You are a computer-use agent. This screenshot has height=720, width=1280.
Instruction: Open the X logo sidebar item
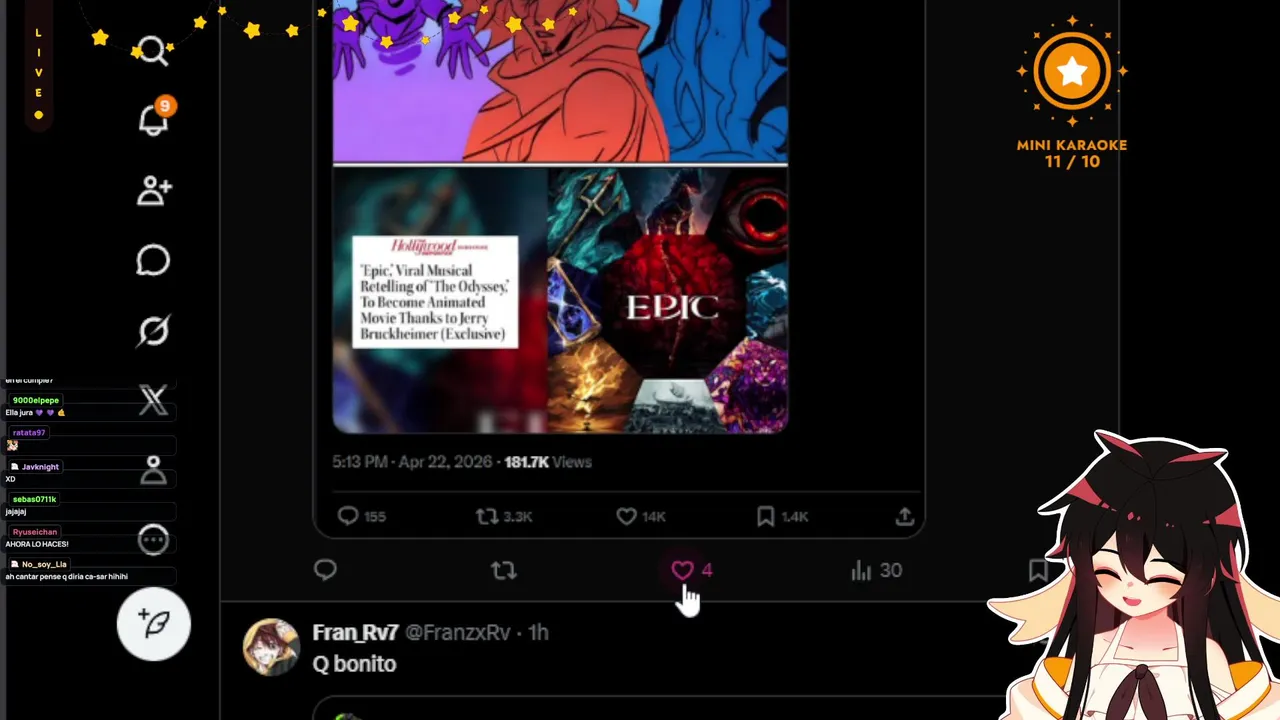(x=153, y=400)
